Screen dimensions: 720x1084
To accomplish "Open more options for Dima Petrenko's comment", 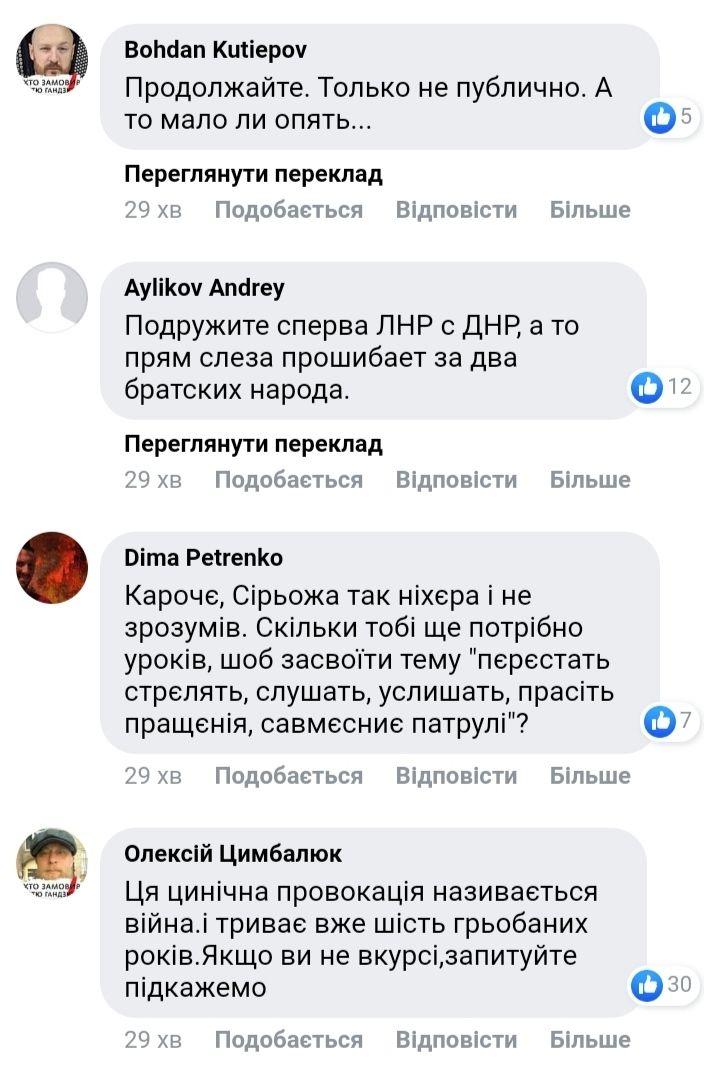I will pos(590,775).
